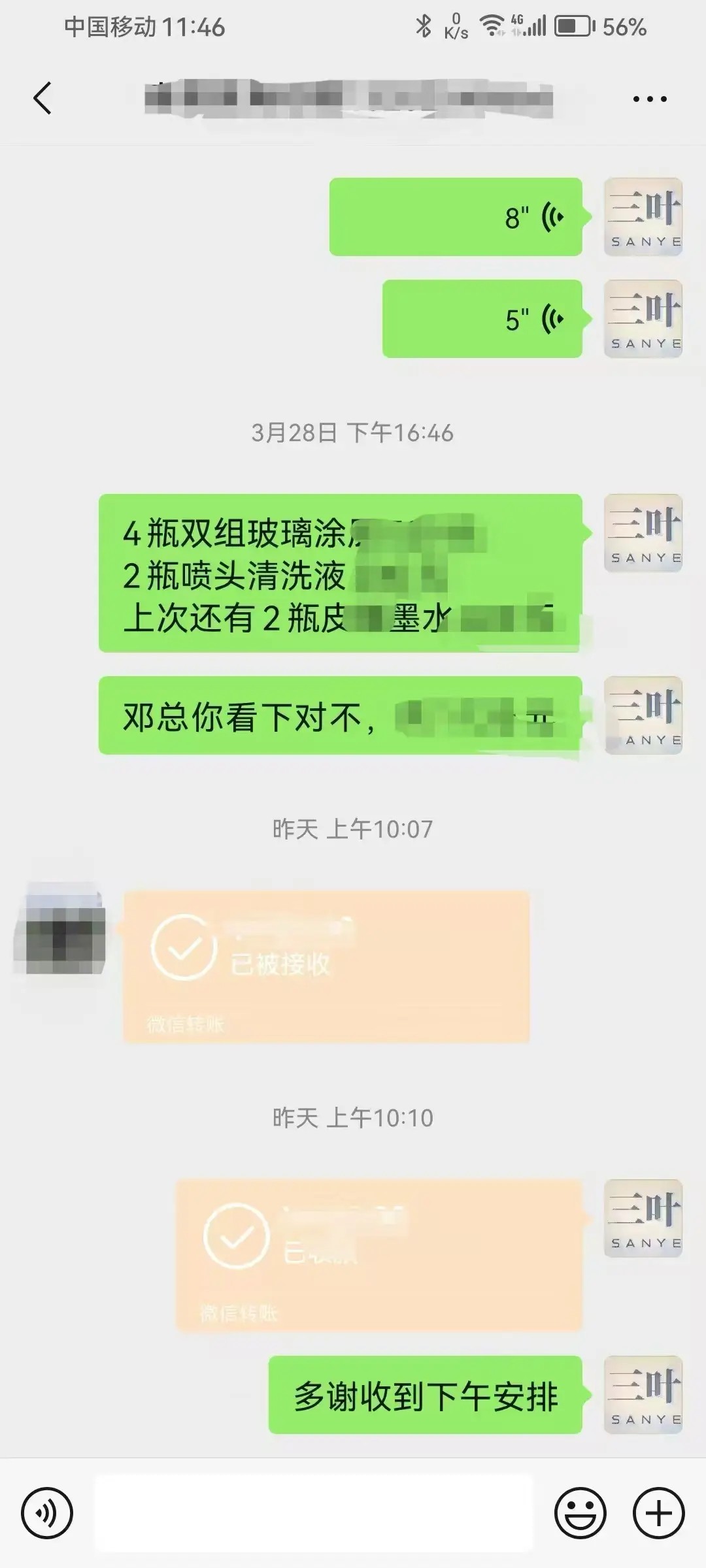Tap the Sanye avatar beside 多谢收到下午安排

pos(643,1395)
